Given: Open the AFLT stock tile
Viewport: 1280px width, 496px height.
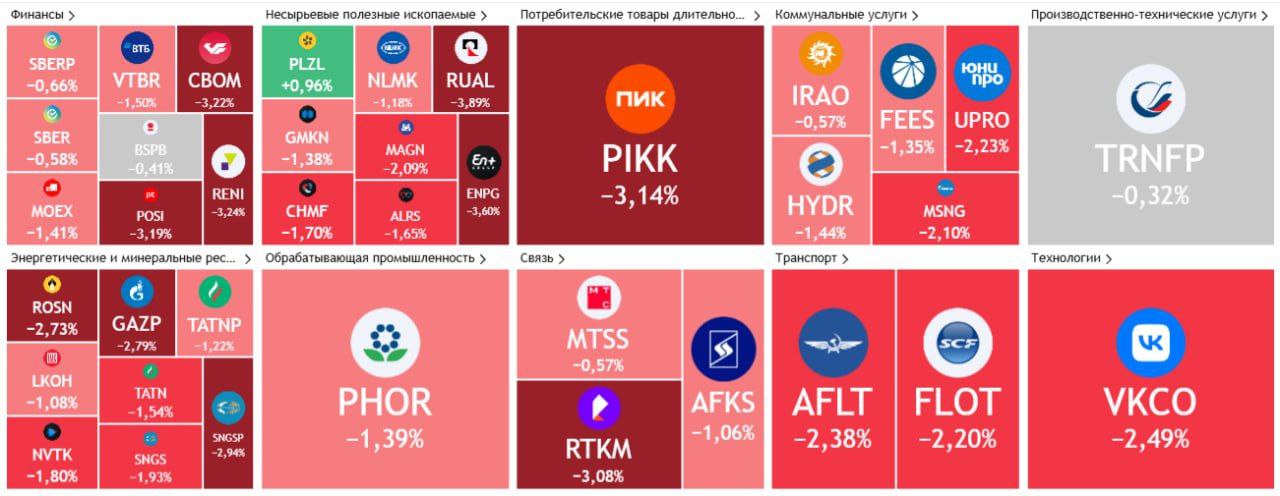Looking at the screenshot, I should [832, 378].
